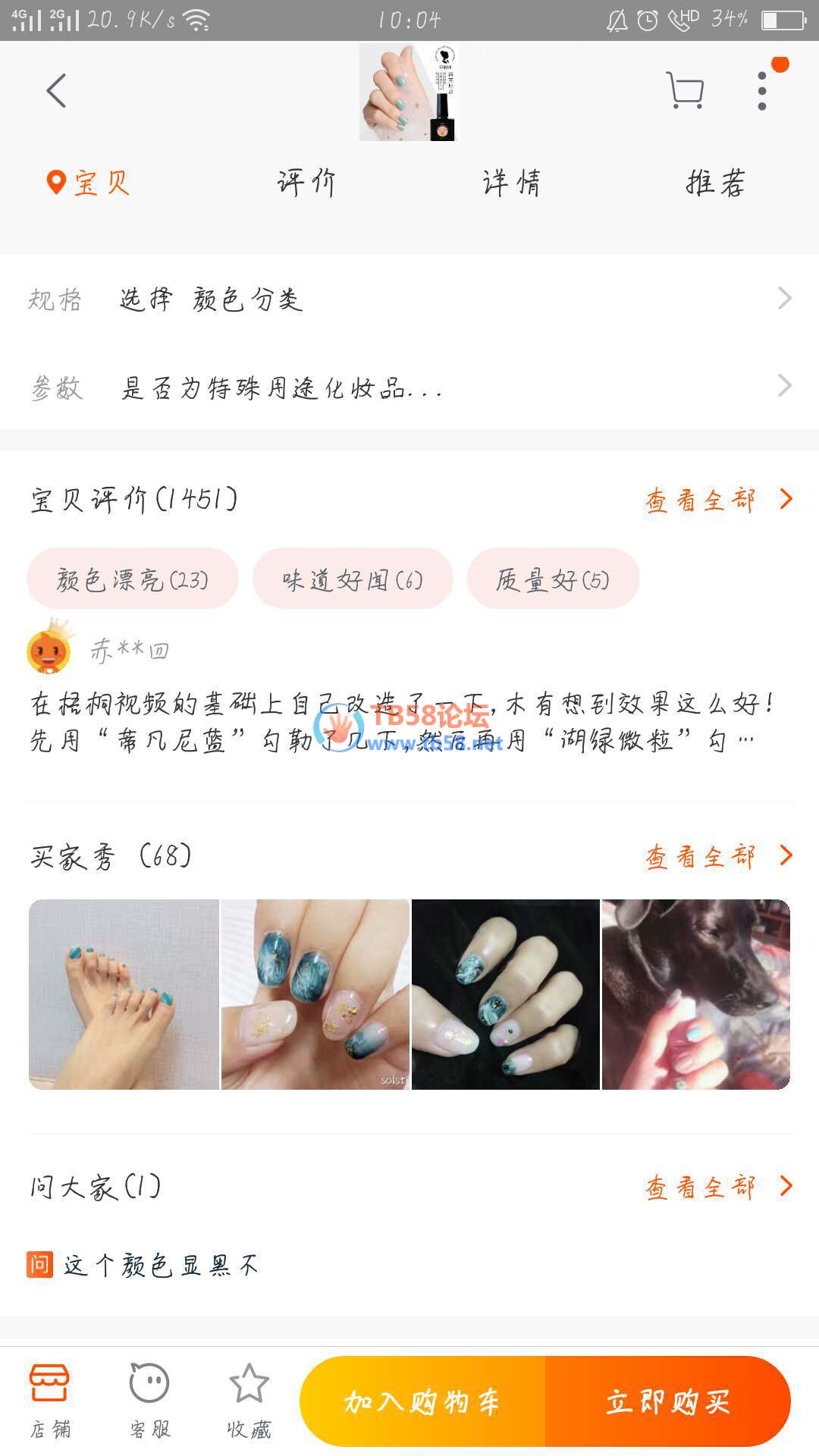Switch to the 推荐 tab
Screen dimensions: 819x1456
pos(715,183)
